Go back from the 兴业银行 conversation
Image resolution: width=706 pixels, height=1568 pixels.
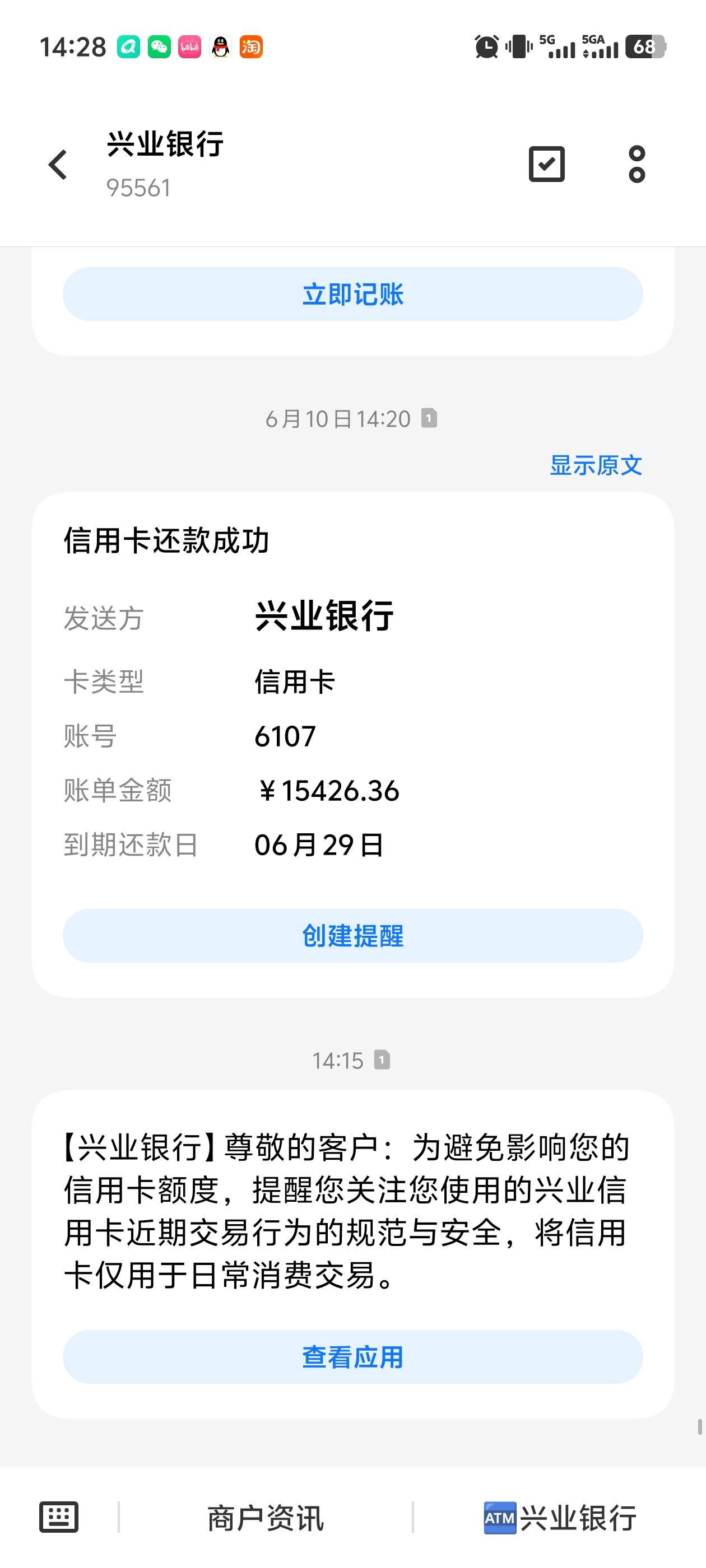(x=58, y=164)
